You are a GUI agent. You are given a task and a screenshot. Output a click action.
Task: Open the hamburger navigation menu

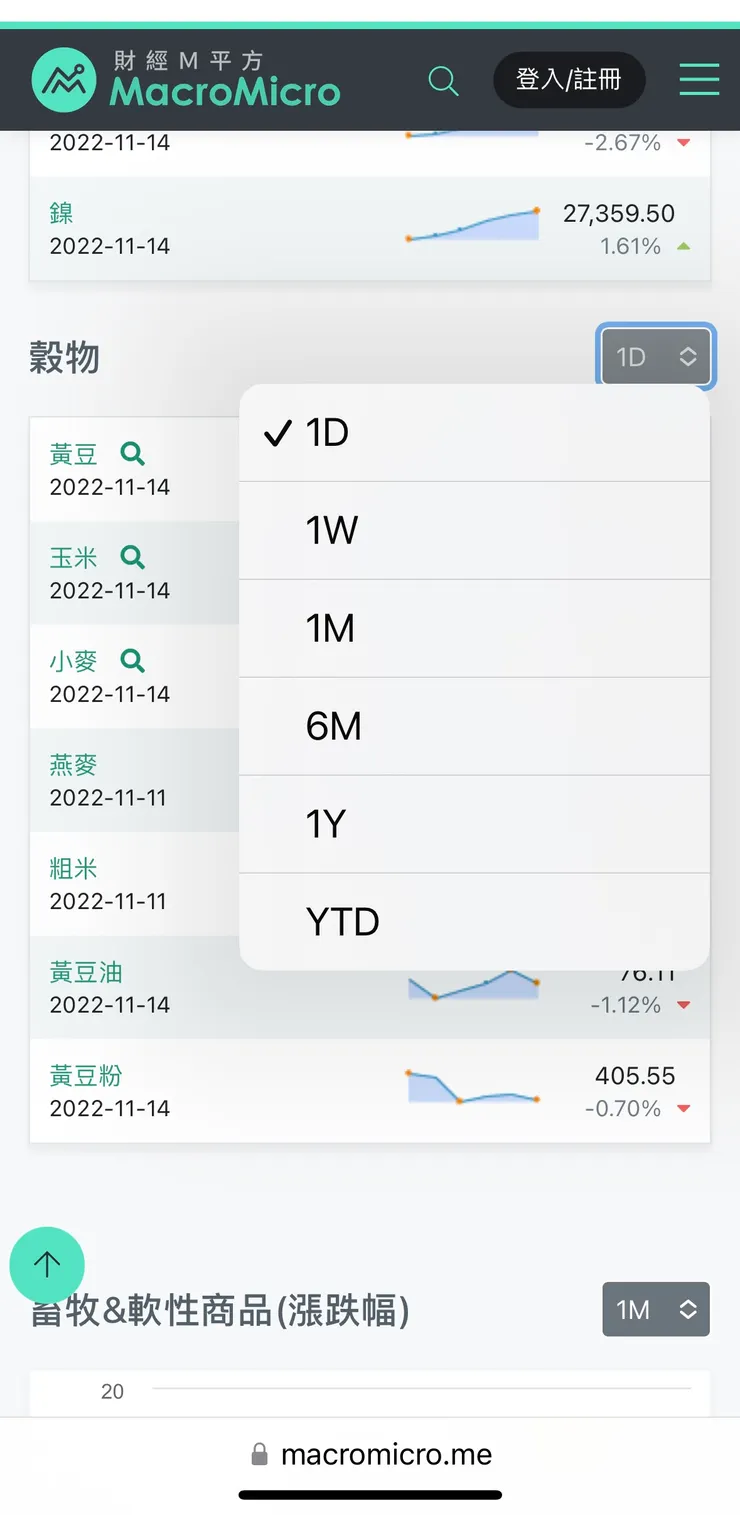point(699,80)
